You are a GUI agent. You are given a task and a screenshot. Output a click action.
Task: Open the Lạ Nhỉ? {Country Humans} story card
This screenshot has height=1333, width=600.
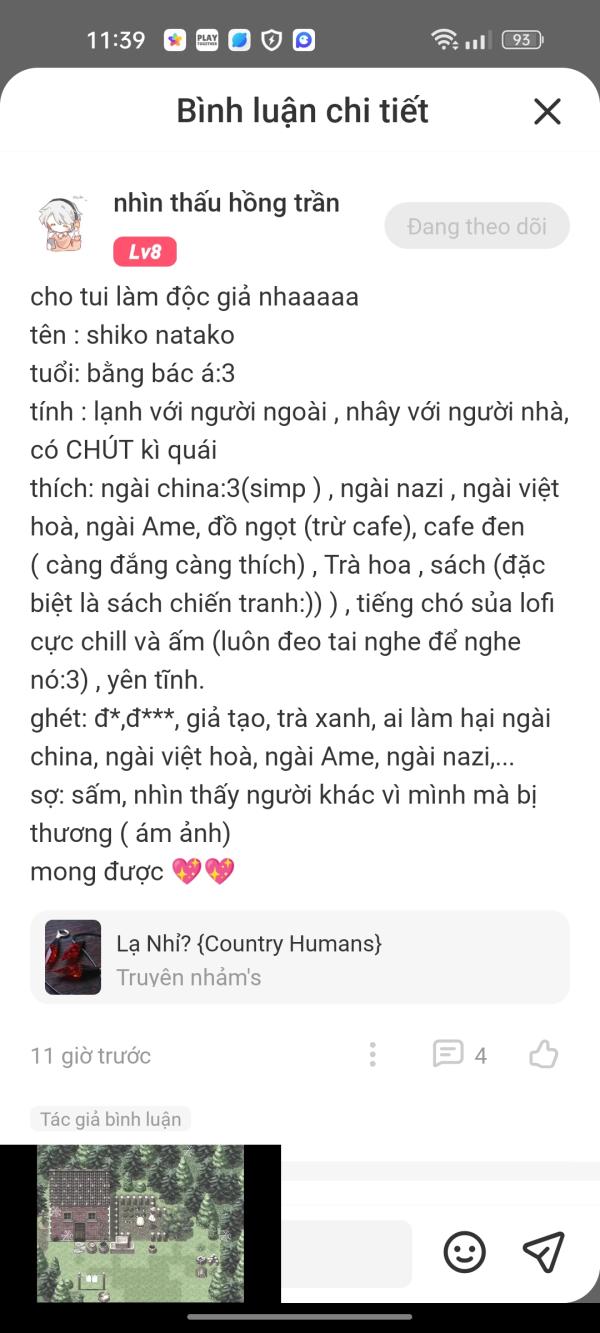(x=300, y=957)
